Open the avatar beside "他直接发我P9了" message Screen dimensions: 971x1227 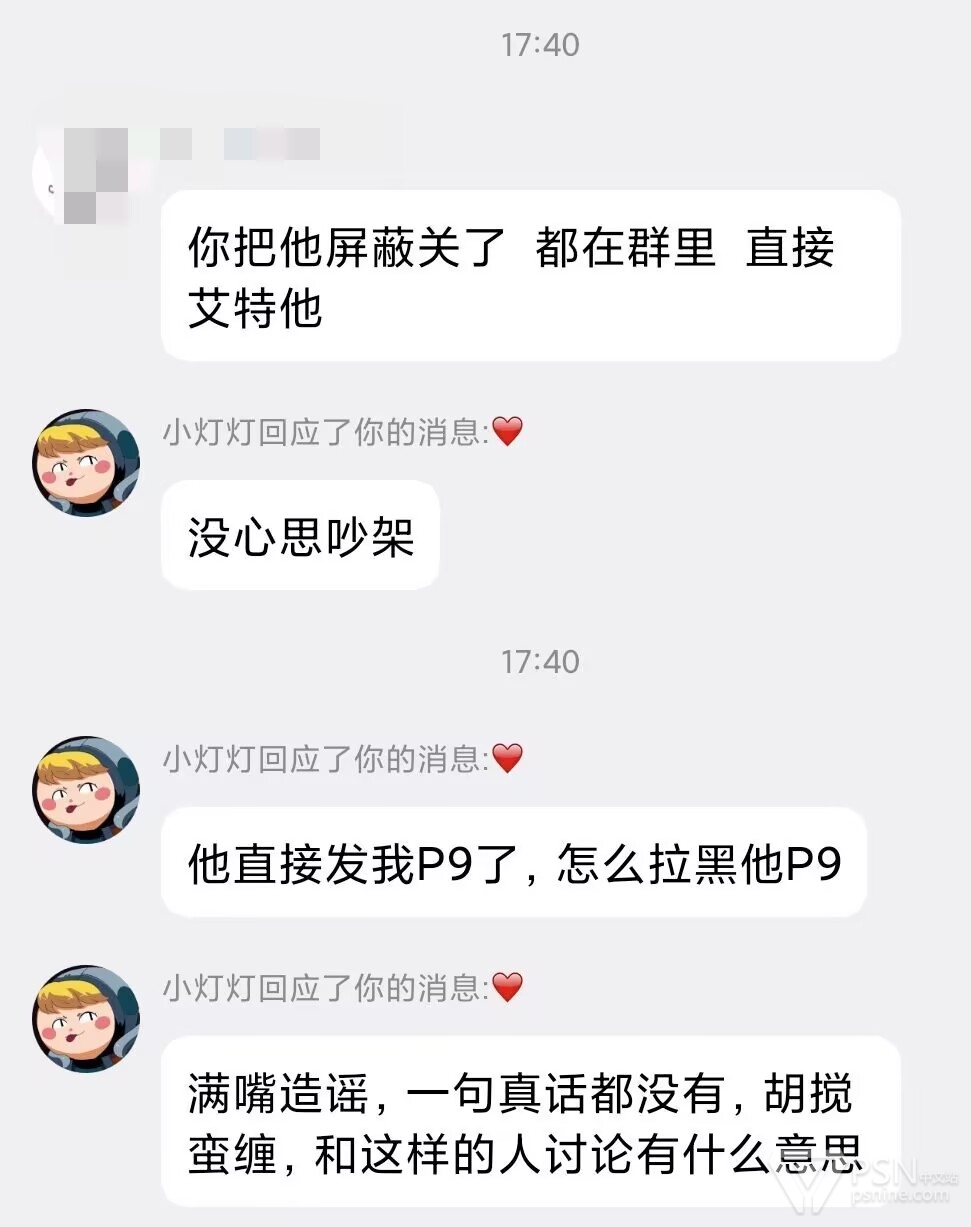tap(86, 790)
